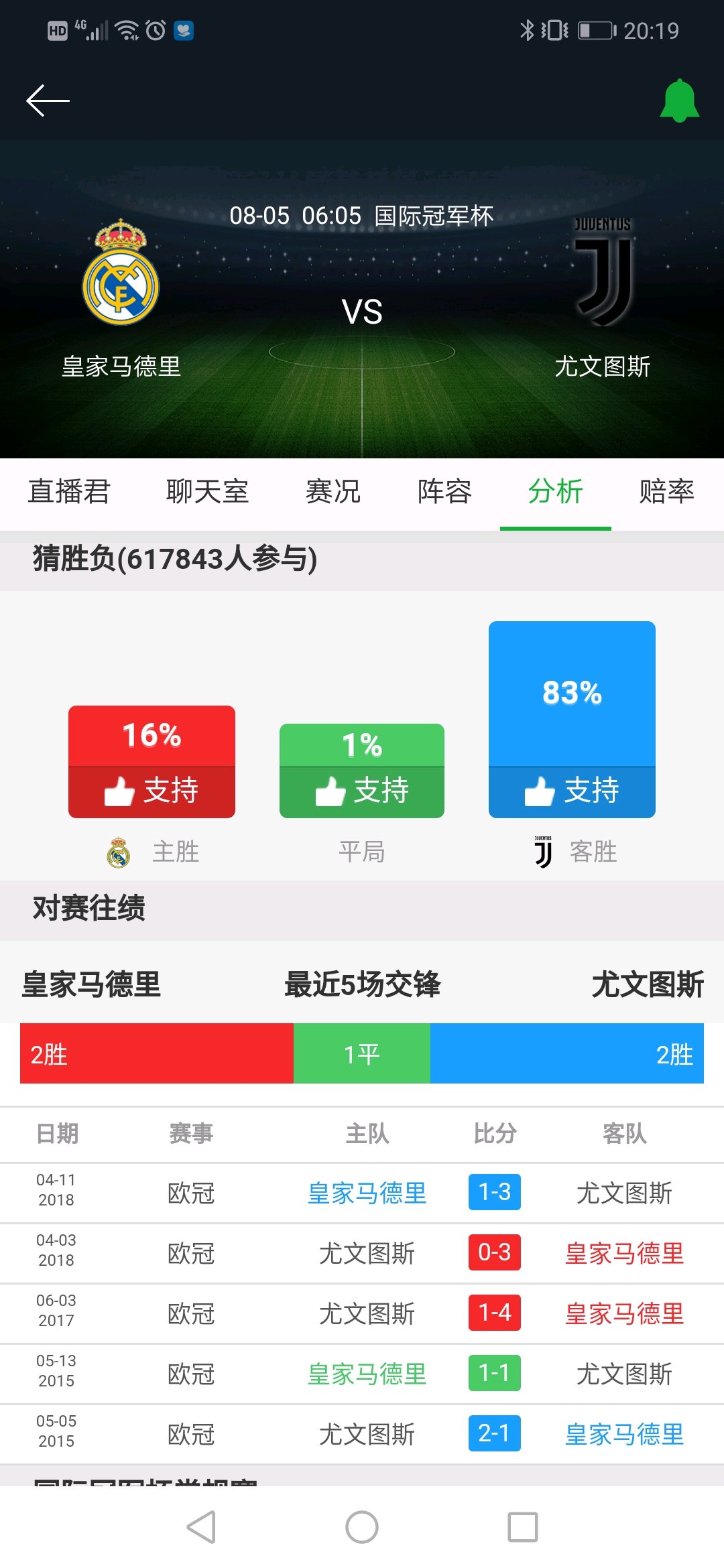Open the 06-03 2017 match with score 1-4
The width and height of the screenshot is (724, 1568).
coord(362,1313)
